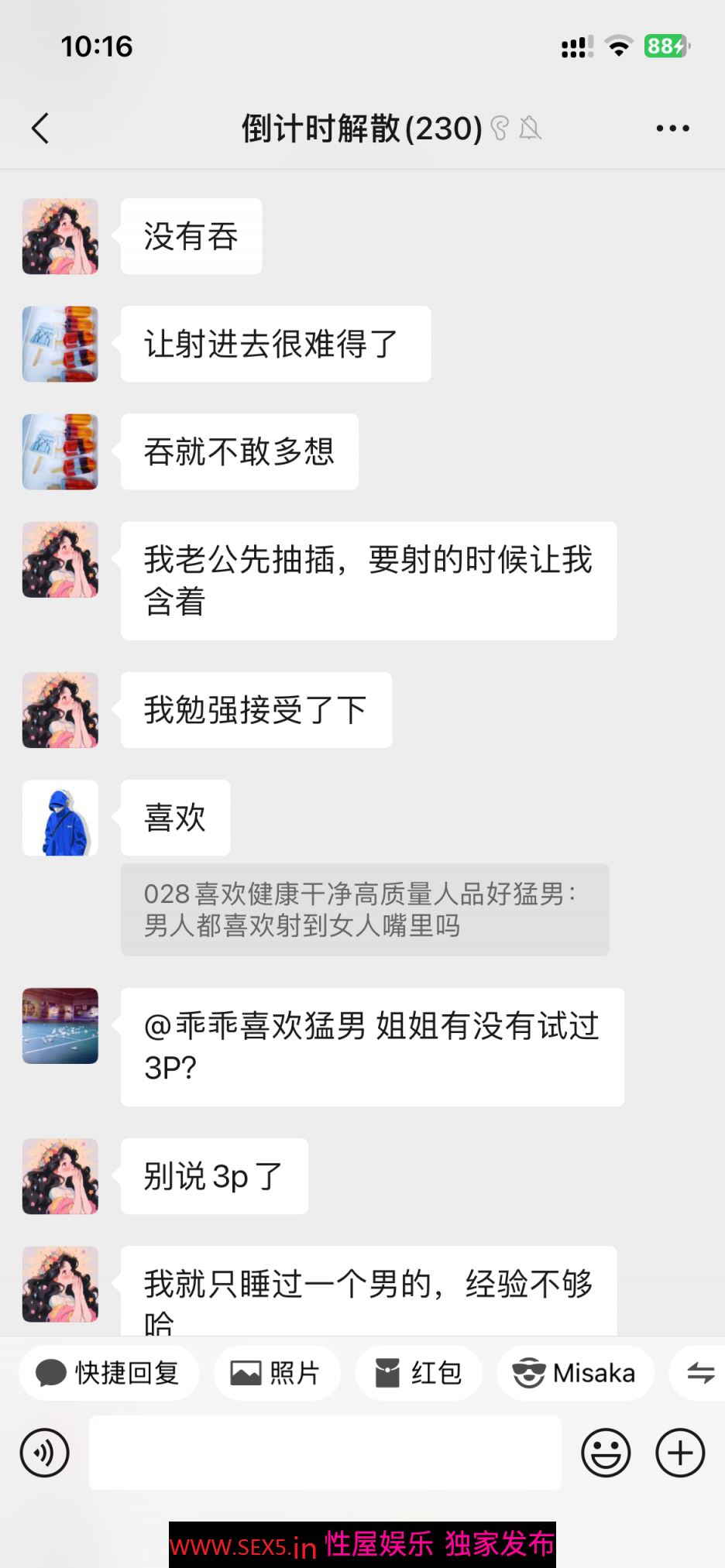Tap the blue hoodie avatar
The width and height of the screenshot is (725, 1568).
coord(60,818)
